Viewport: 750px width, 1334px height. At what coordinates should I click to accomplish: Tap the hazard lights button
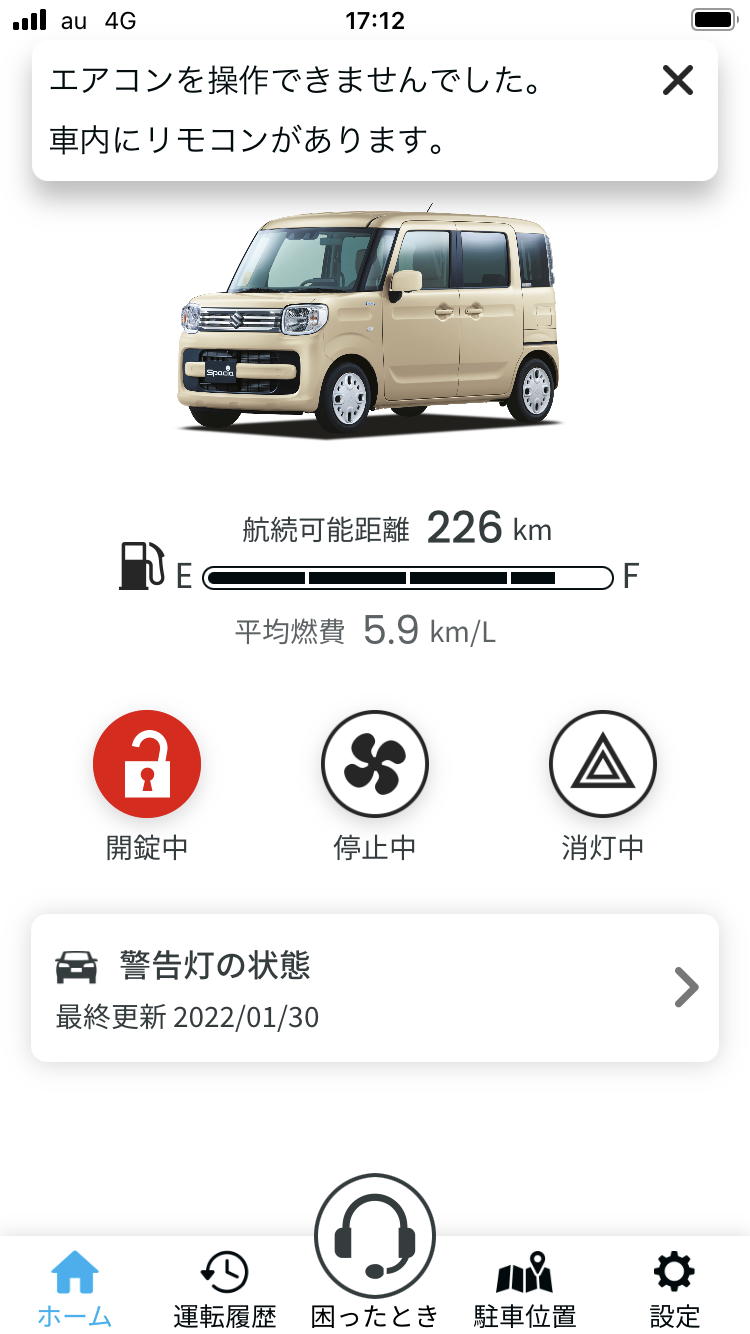[602, 764]
